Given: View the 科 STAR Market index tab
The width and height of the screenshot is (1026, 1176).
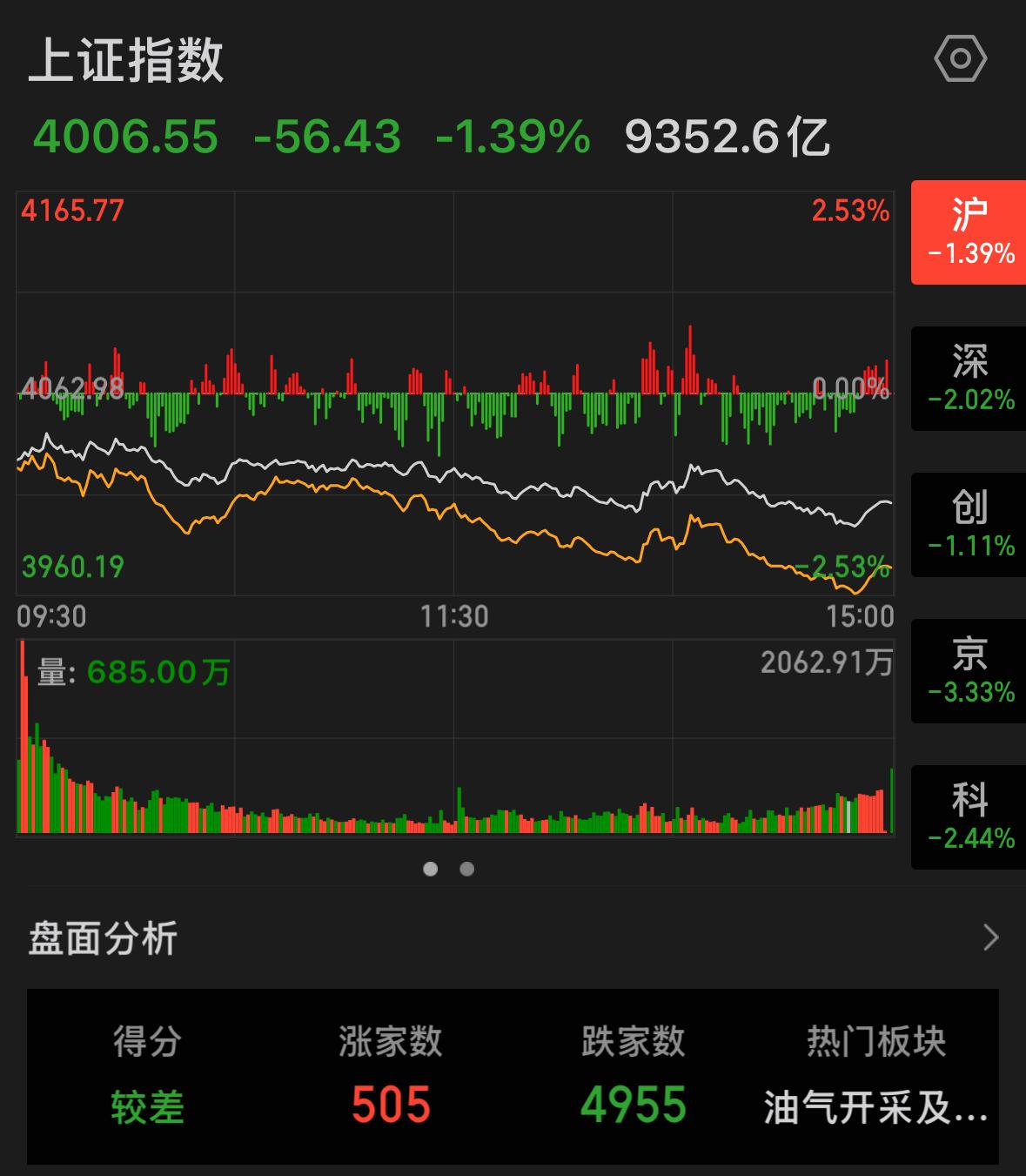Looking at the screenshot, I should point(967,818).
